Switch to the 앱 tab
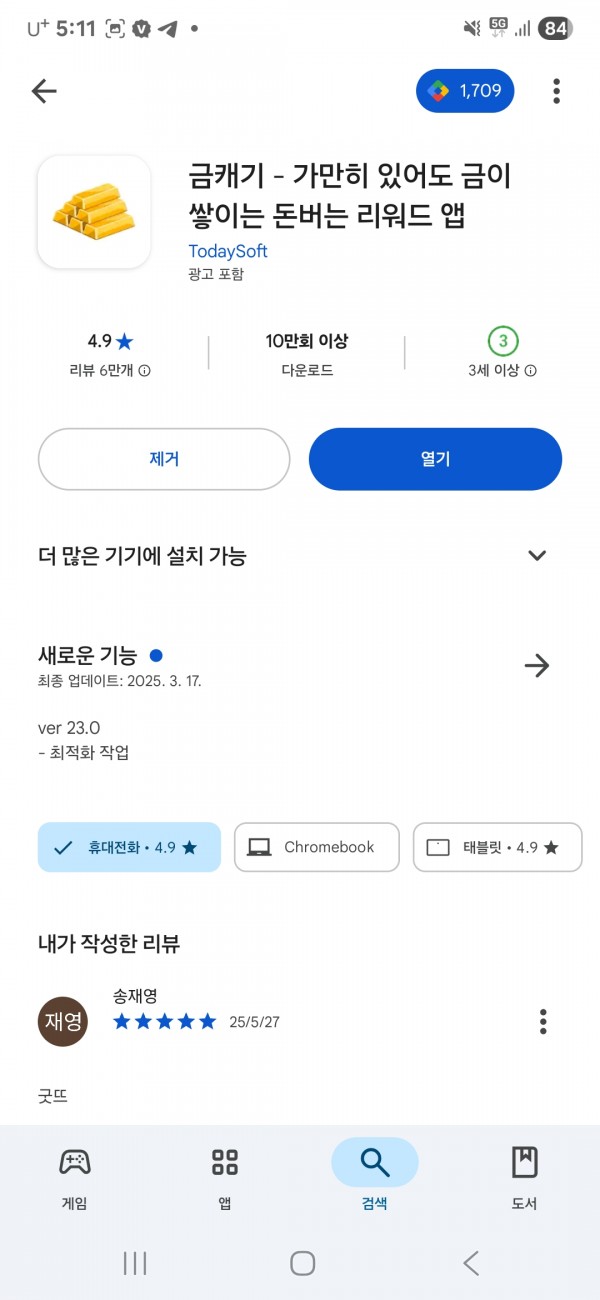The image size is (600, 1300). click(225, 1178)
